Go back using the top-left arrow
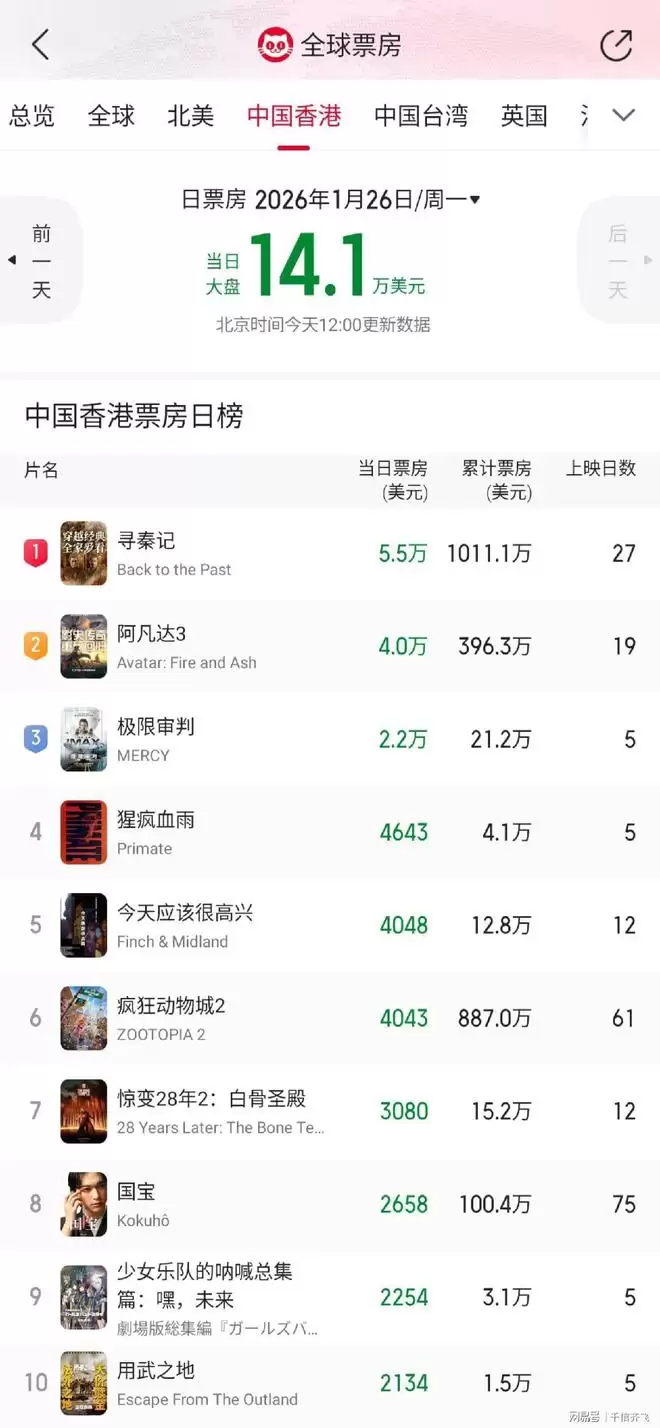 [x=40, y=45]
